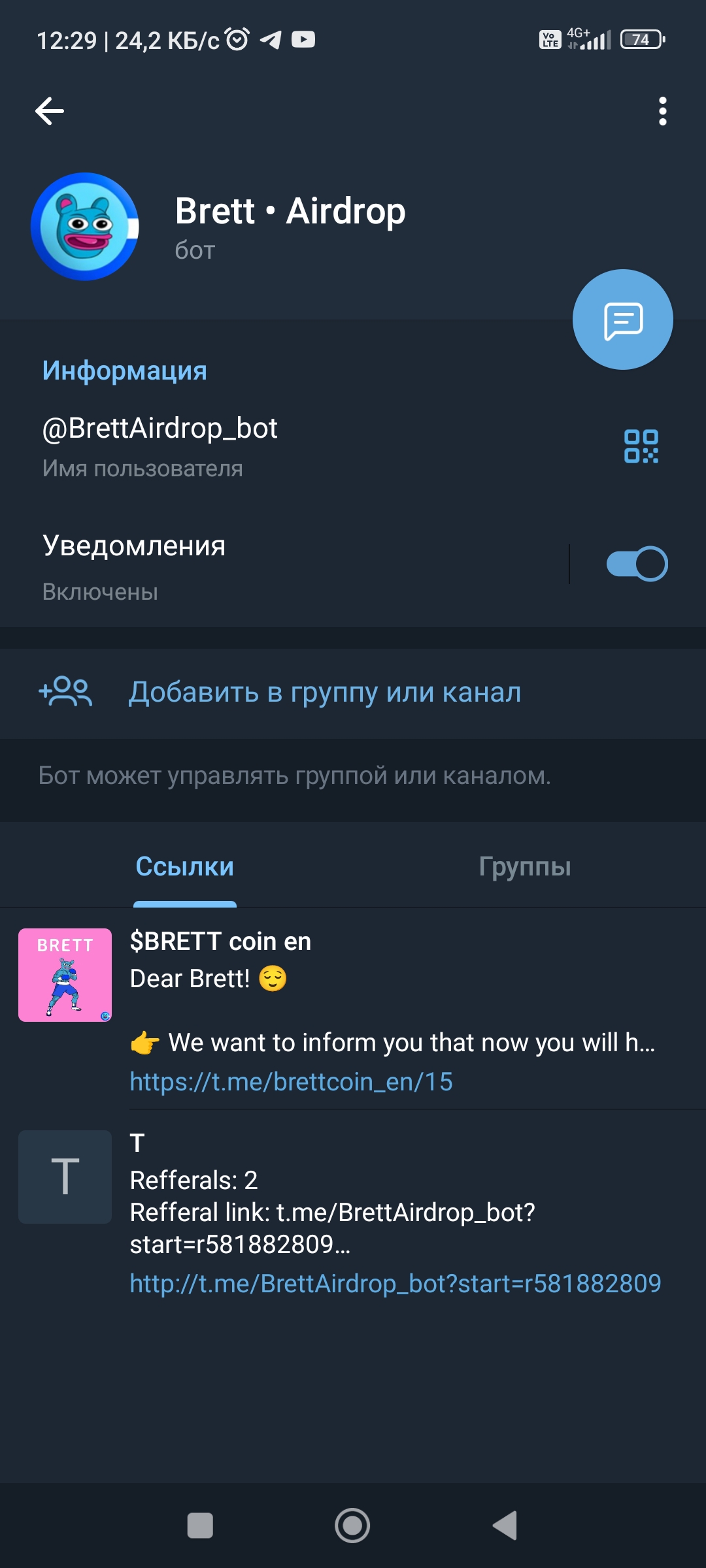
Task: Turn off the Уведомления switch
Action: tap(636, 564)
